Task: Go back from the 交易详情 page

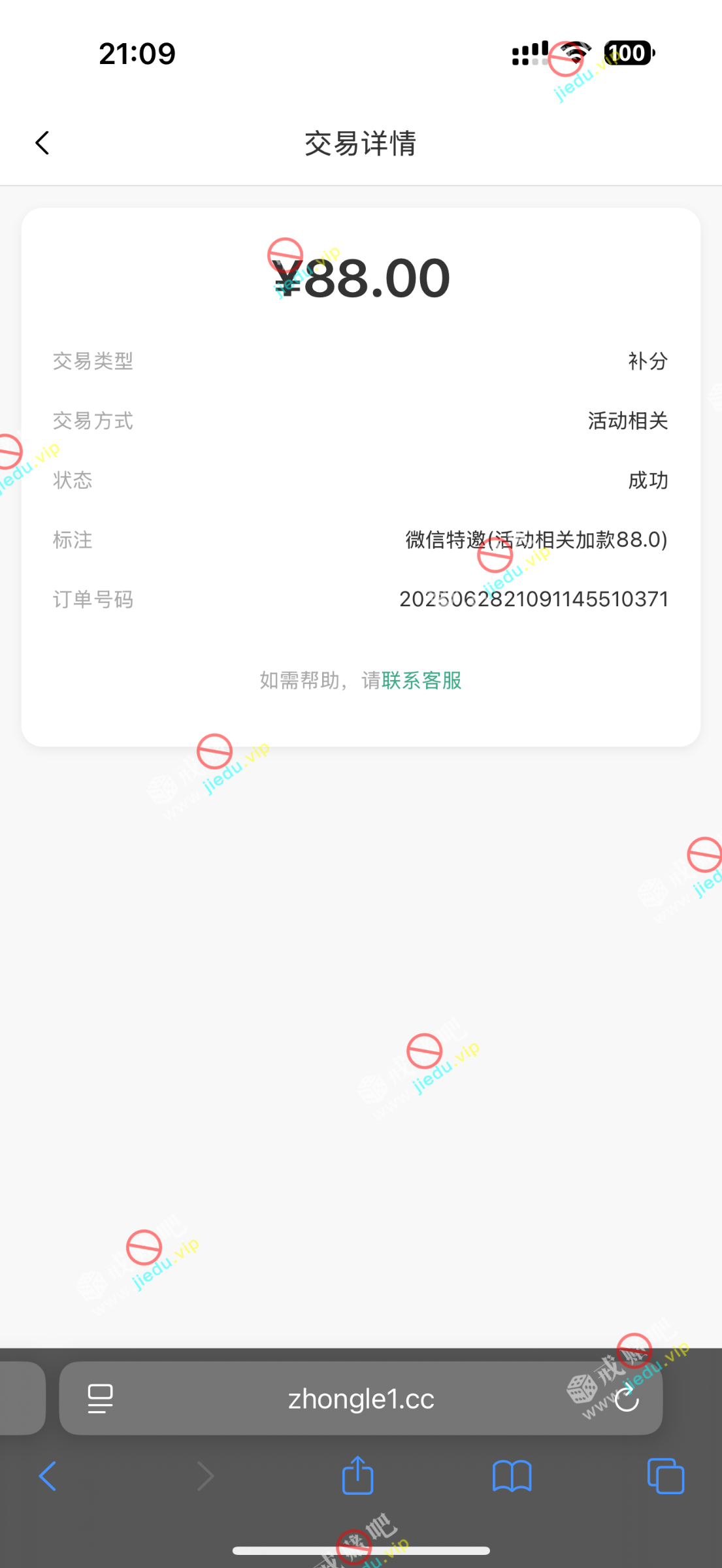Action: tap(42, 143)
